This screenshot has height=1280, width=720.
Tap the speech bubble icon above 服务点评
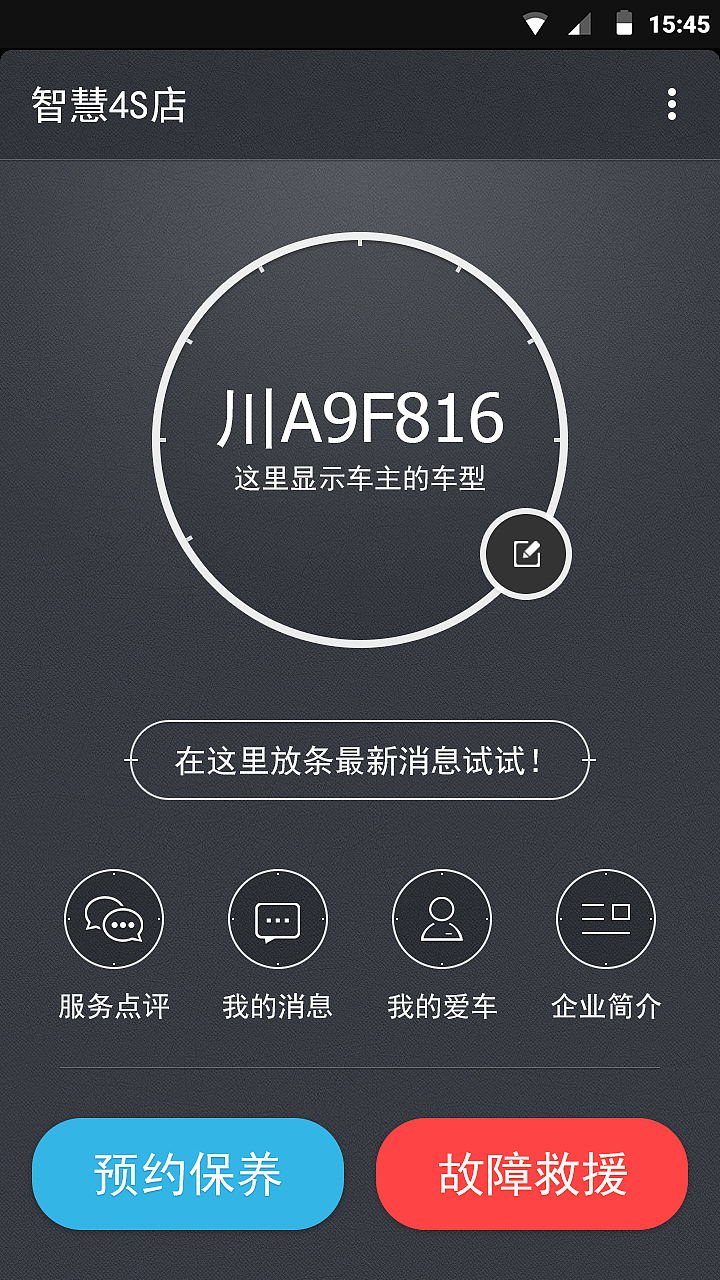[113, 920]
